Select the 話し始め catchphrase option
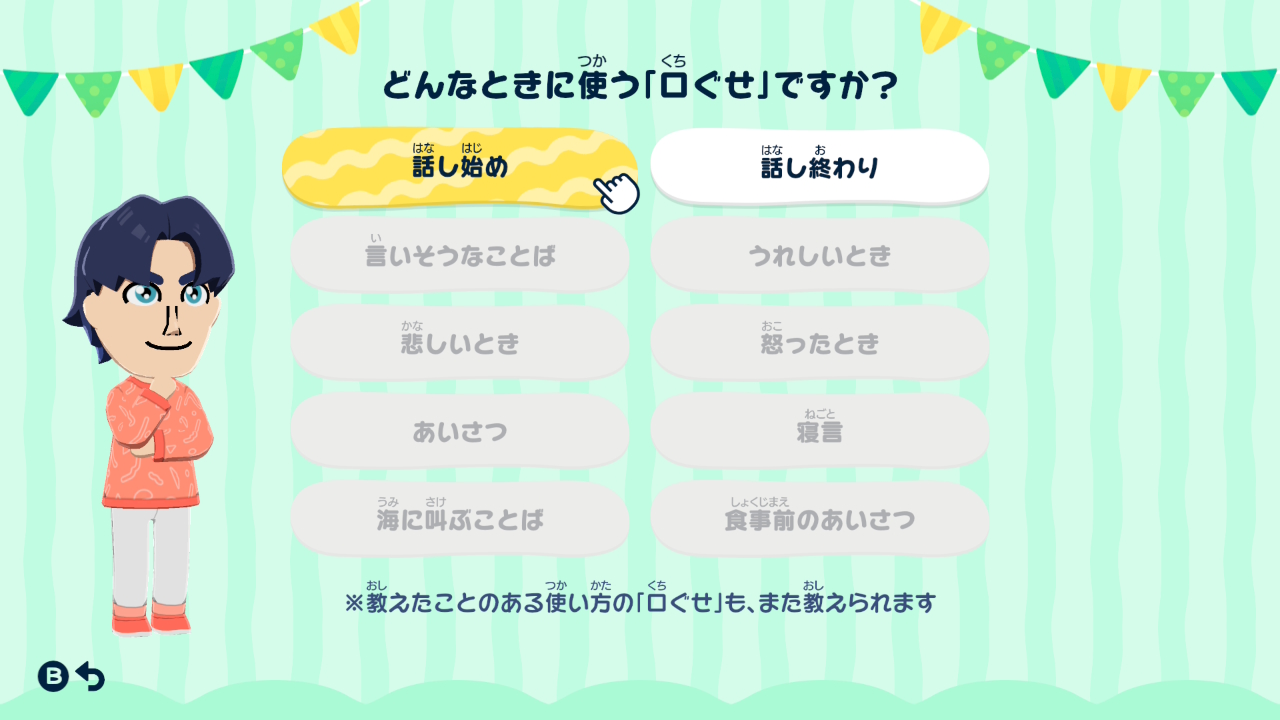 459,167
